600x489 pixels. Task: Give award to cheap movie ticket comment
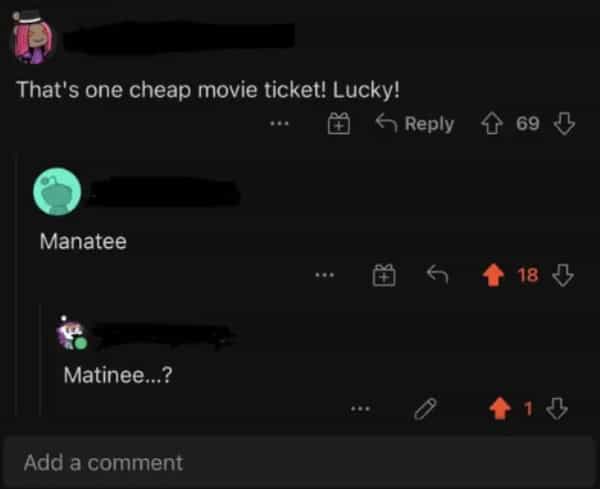click(338, 125)
